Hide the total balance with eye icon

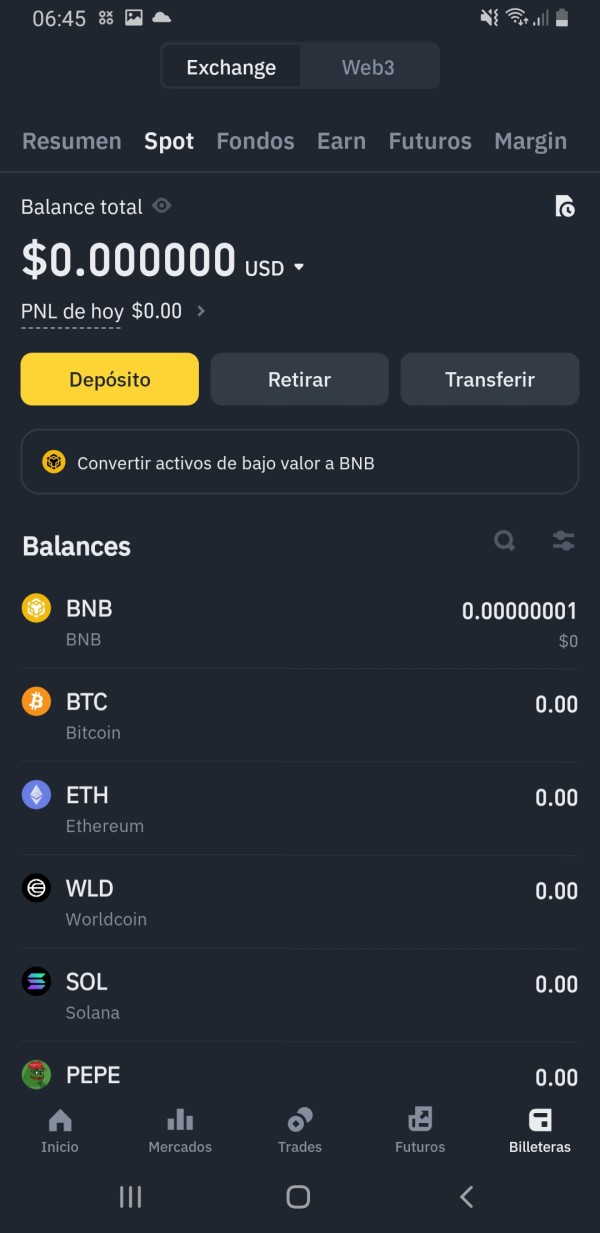click(162, 206)
